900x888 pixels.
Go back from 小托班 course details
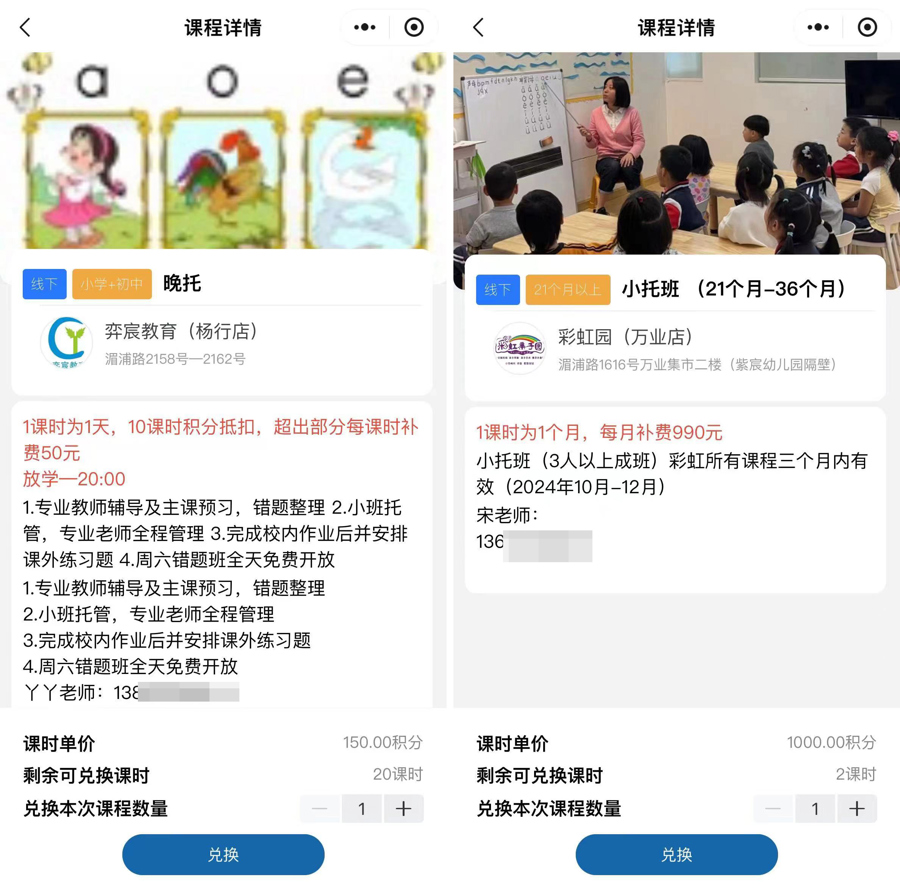click(478, 28)
